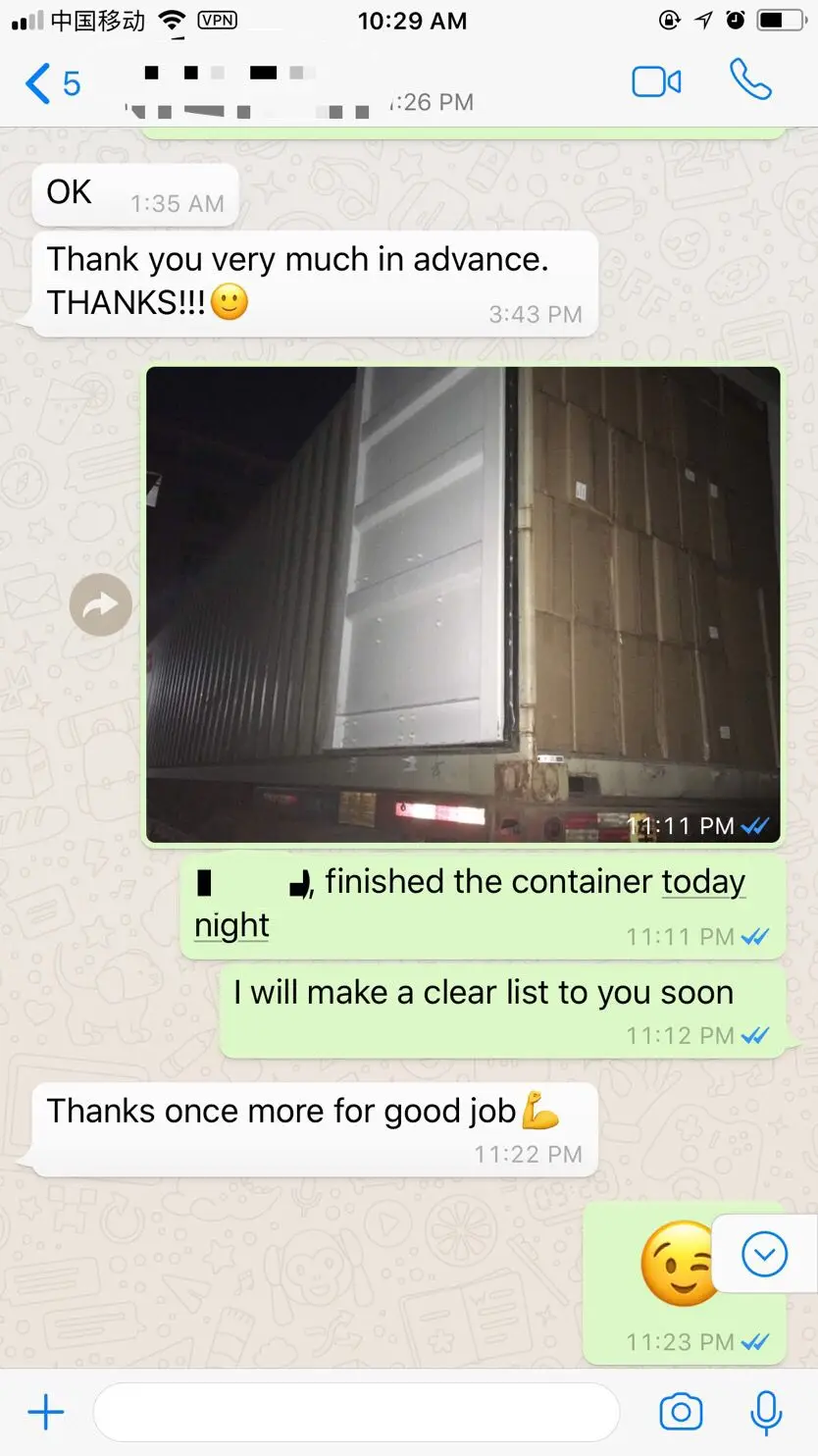The width and height of the screenshot is (818, 1456).
Task: Open the camera to send a photo
Action: tap(681, 1411)
